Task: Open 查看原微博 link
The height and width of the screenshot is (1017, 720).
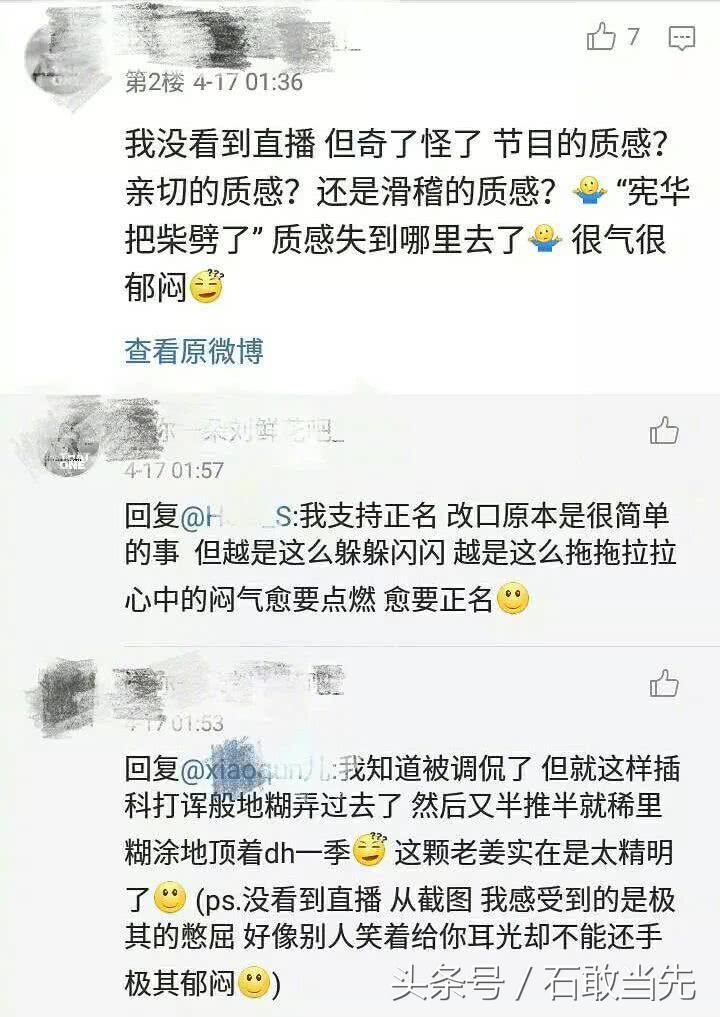Action: click(193, 351)
